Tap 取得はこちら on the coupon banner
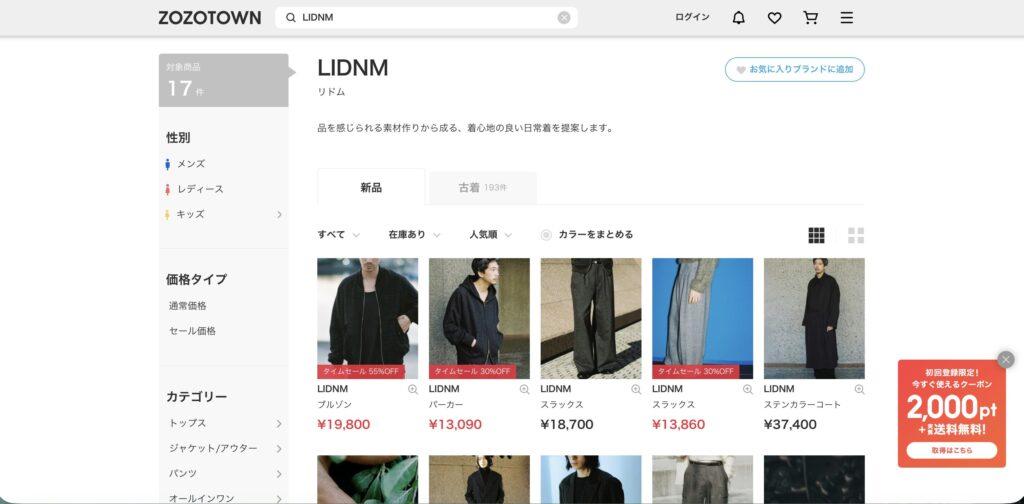 point(951,450)
